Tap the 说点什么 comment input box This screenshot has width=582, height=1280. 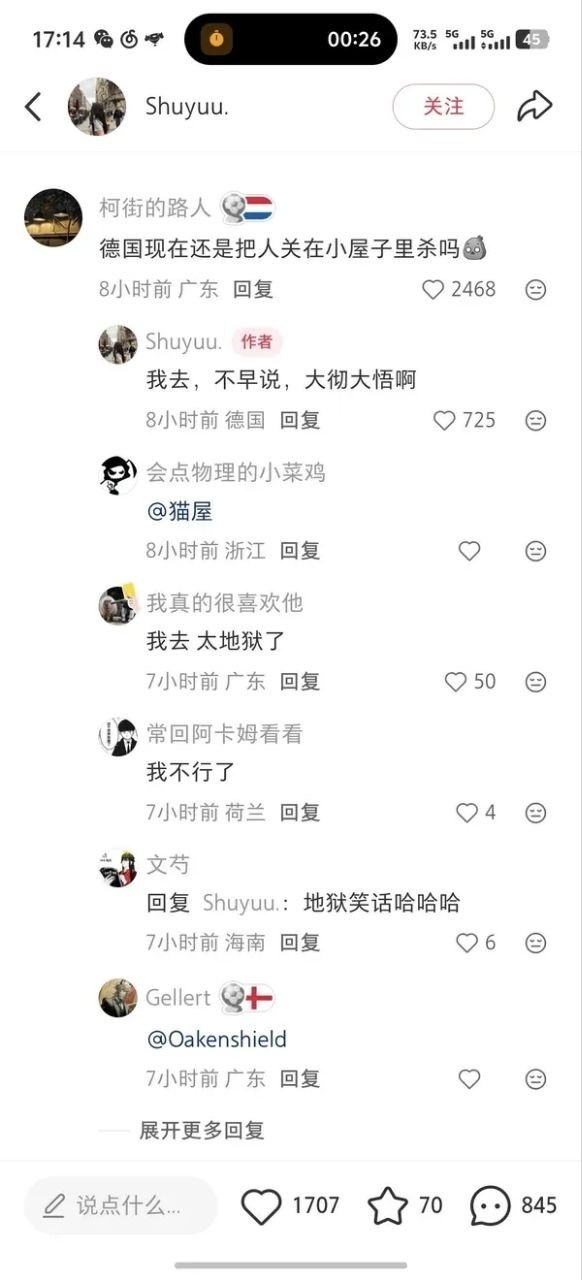[x=120, y=1205]
